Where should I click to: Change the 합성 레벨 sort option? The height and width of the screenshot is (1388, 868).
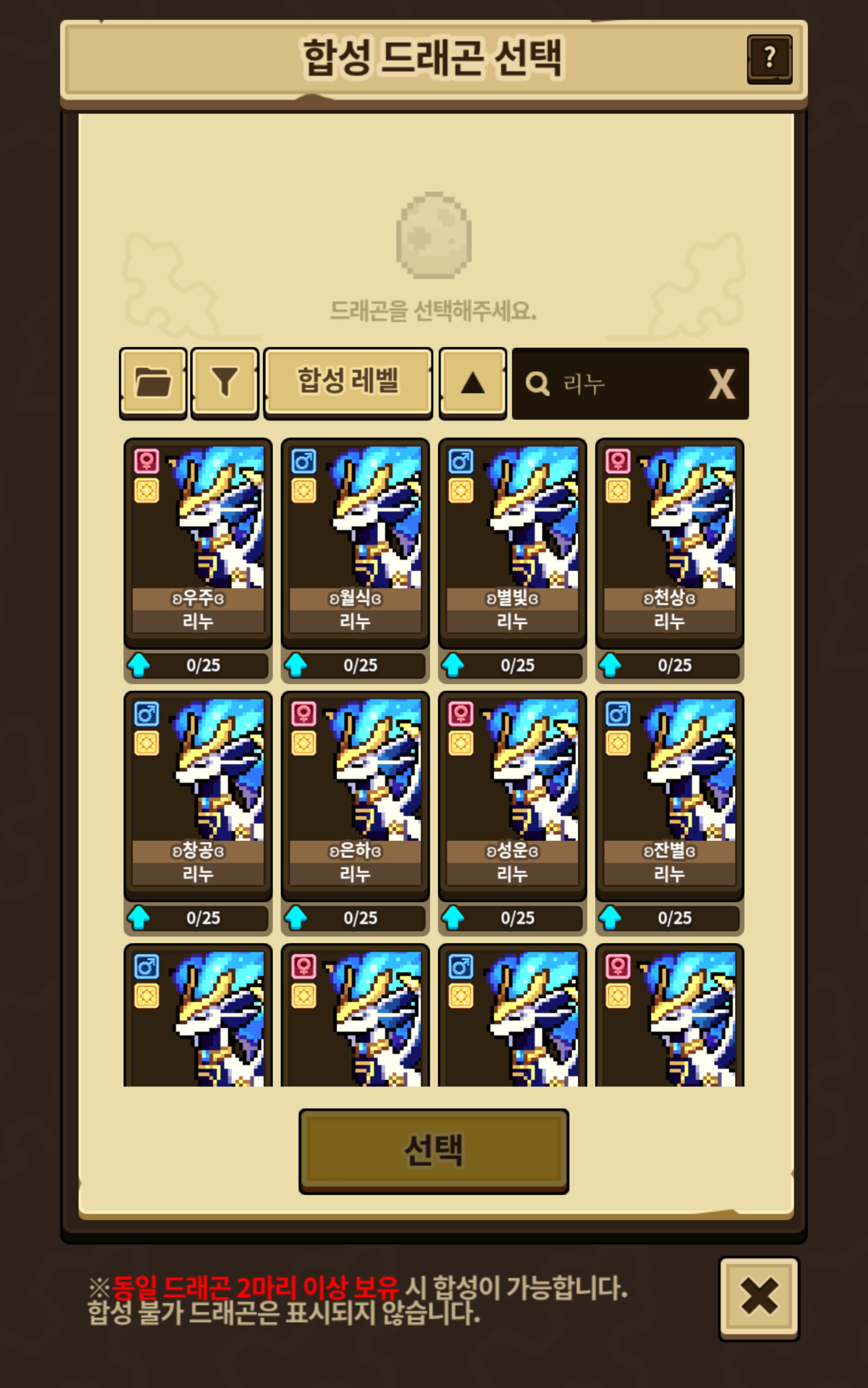point(348,383)
